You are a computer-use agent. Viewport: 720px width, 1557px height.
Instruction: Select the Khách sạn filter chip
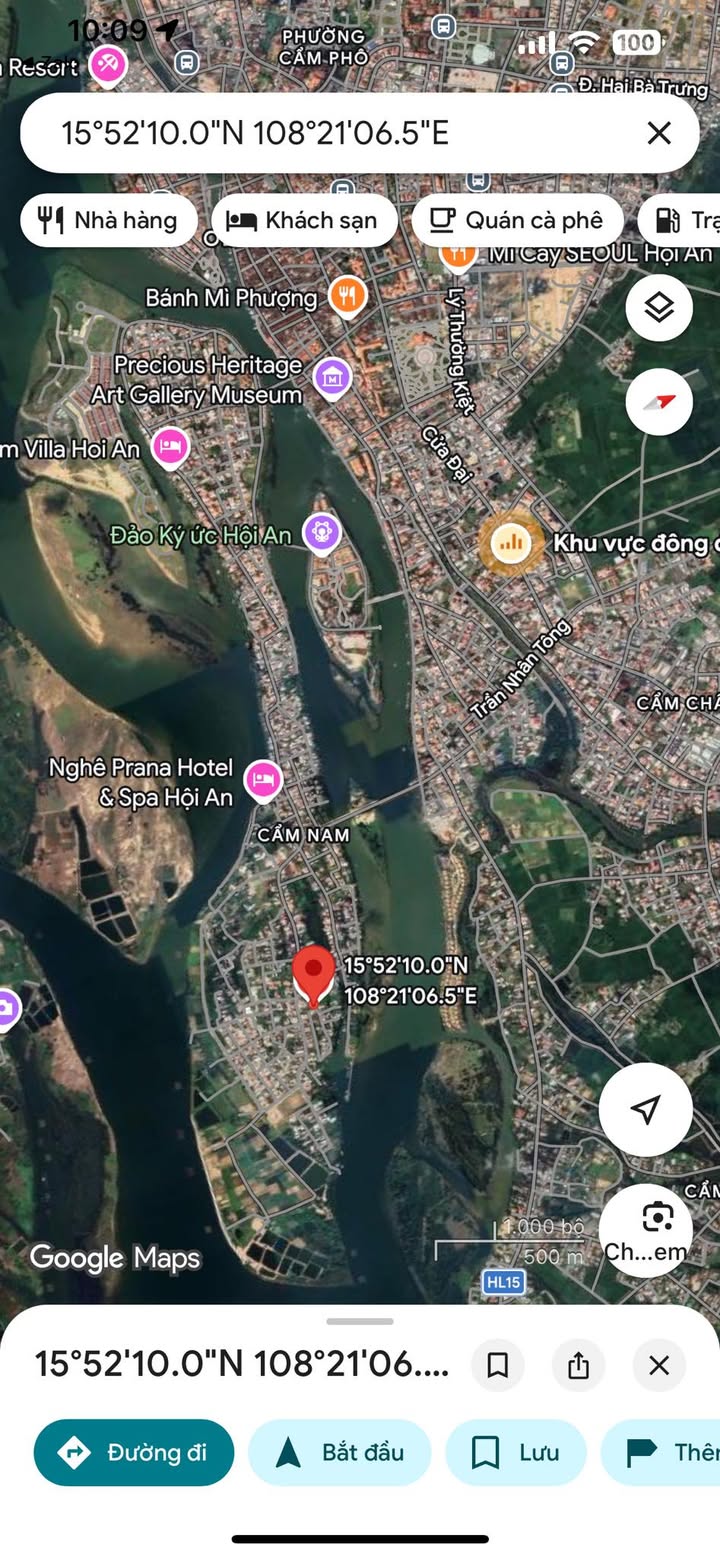pos(304,220)
